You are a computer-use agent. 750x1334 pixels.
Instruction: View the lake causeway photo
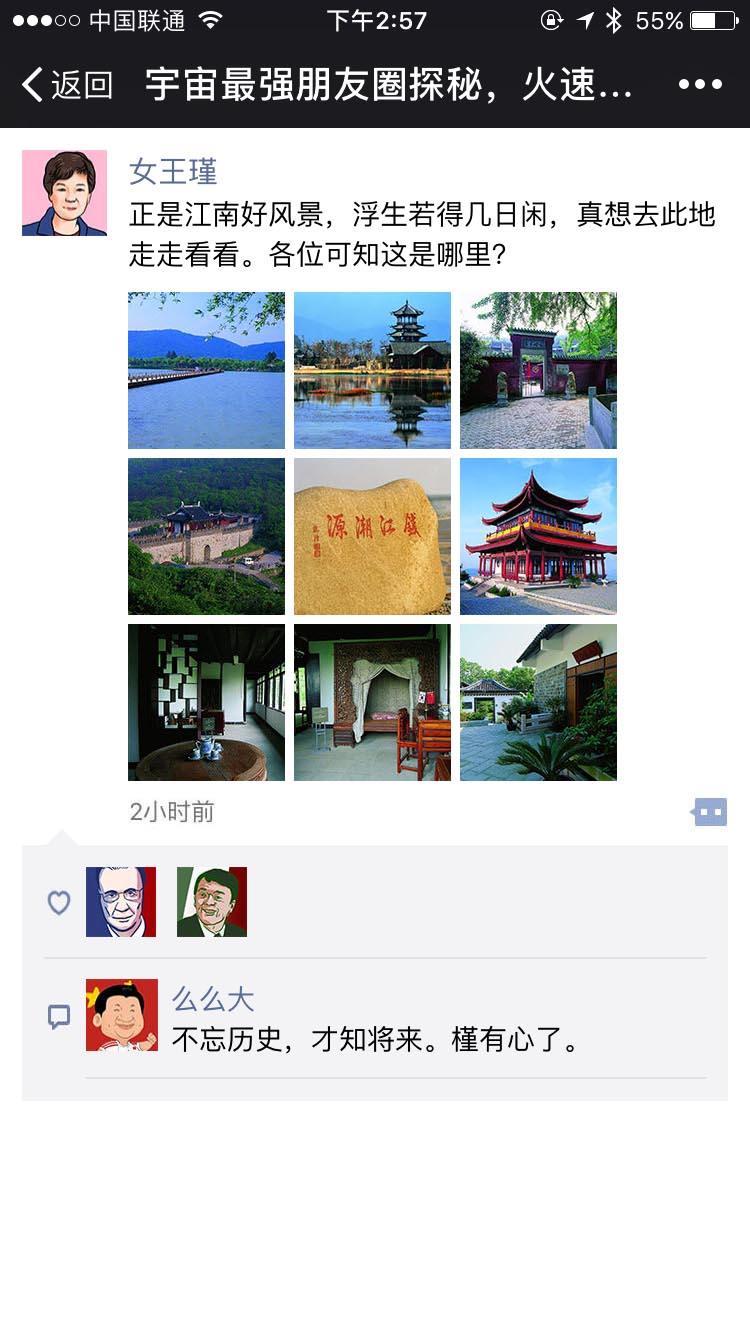(206, 370)
